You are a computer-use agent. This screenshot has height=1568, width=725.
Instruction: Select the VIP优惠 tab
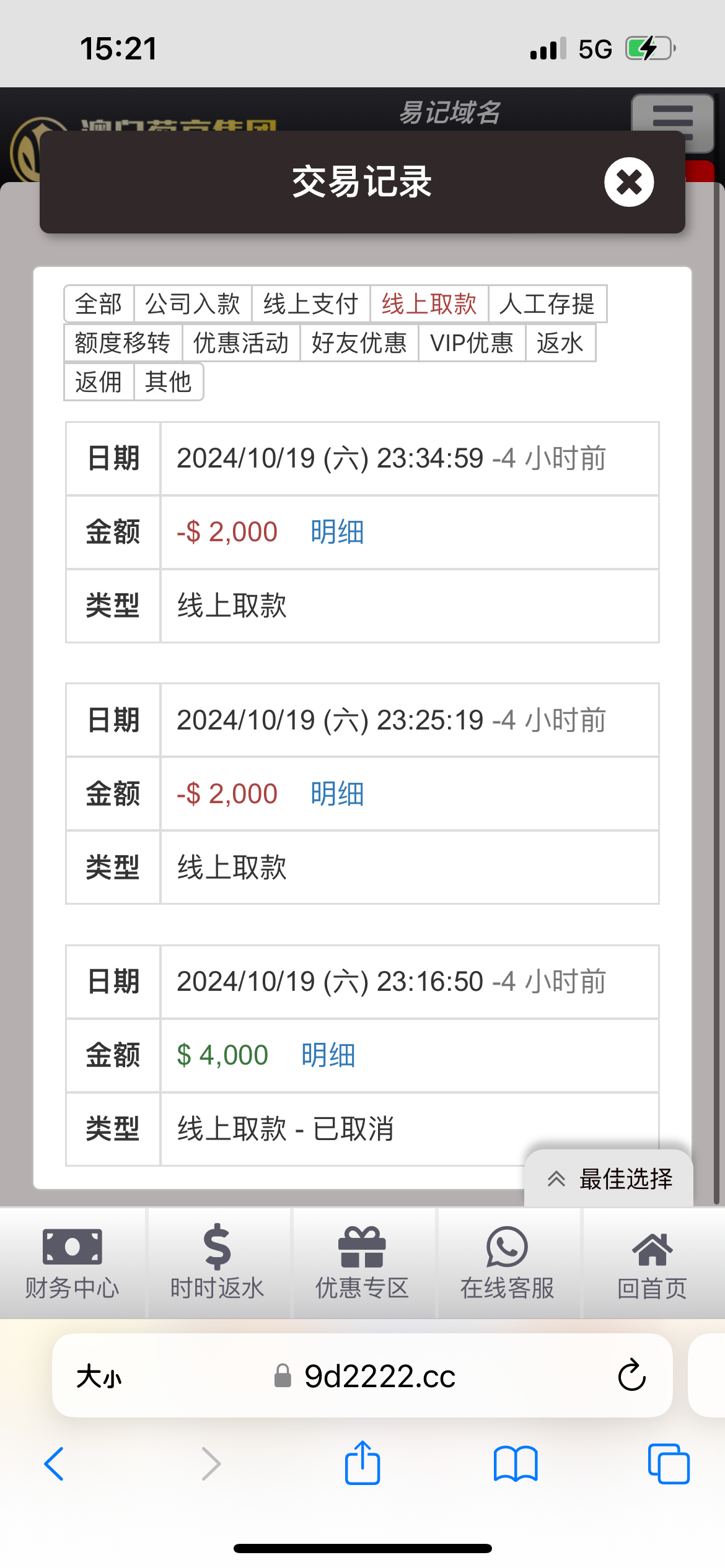472,342
